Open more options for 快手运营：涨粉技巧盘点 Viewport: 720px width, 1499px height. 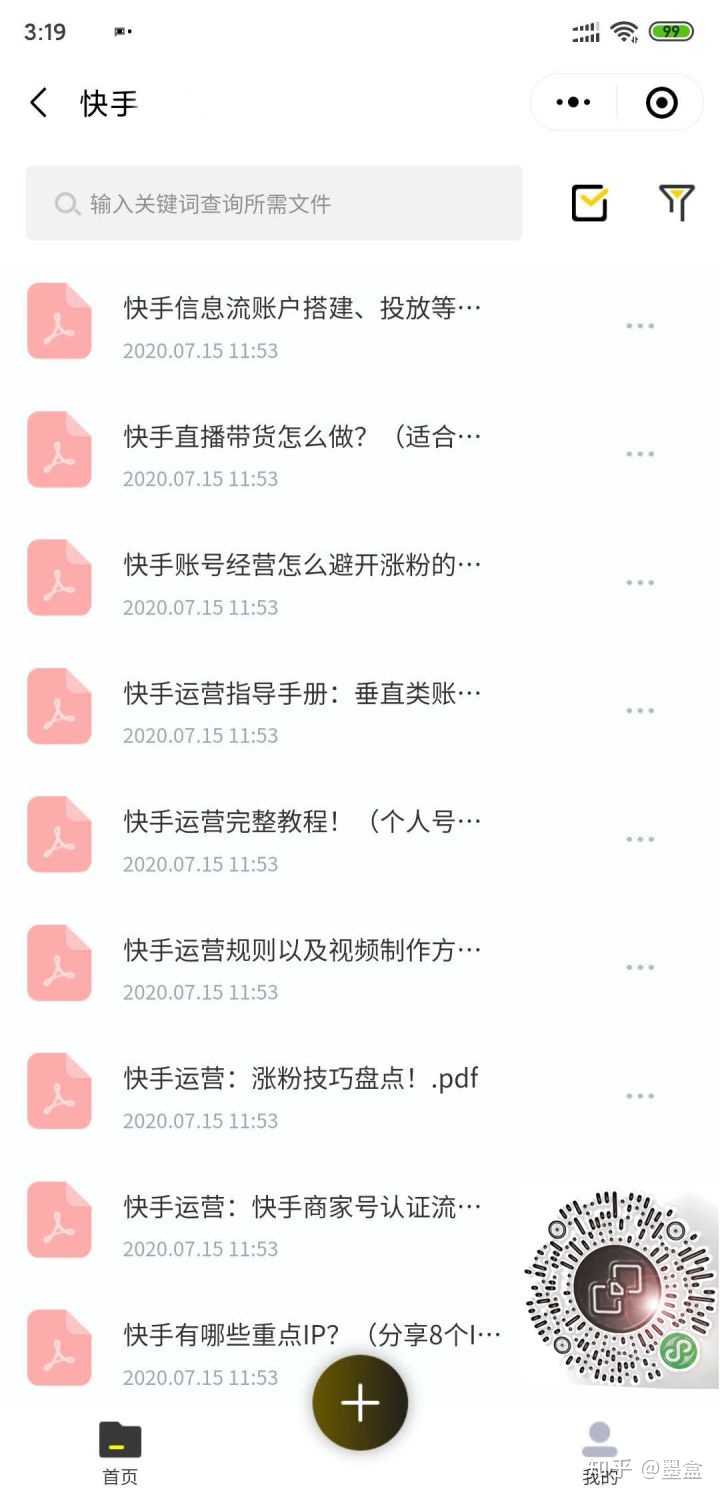click(639, 1095)
